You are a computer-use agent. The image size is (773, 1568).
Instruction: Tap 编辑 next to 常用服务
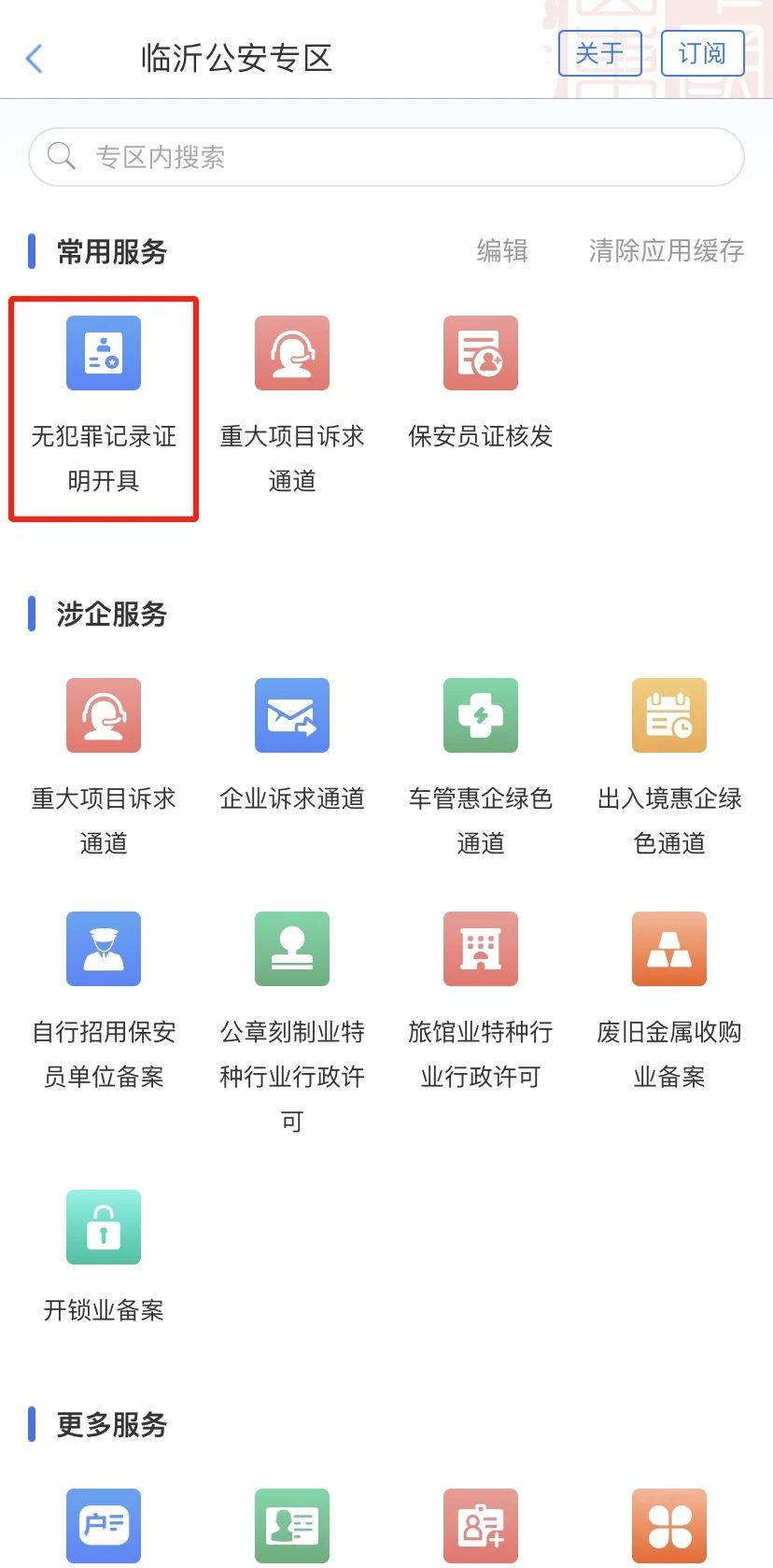click(502, 250)
